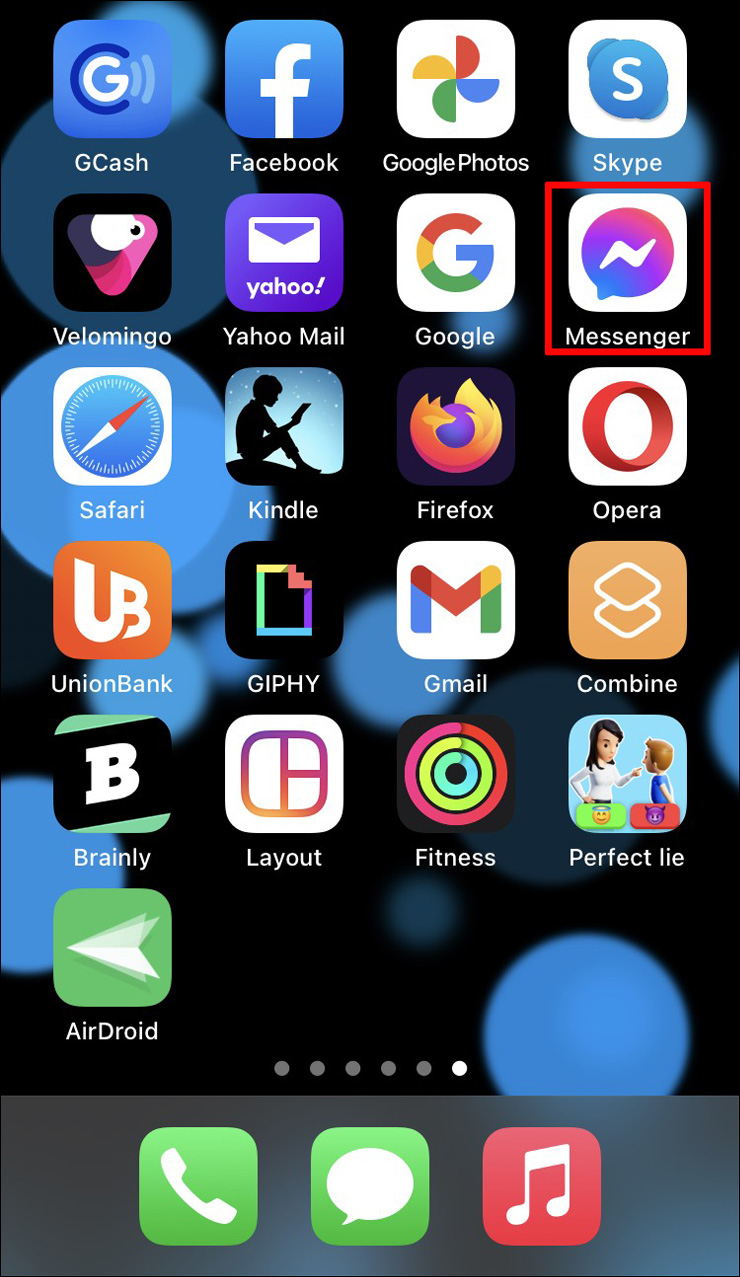The image size is (740, 1277).
Task: Launch Music from the dock
Action: tap(542, 1187)
